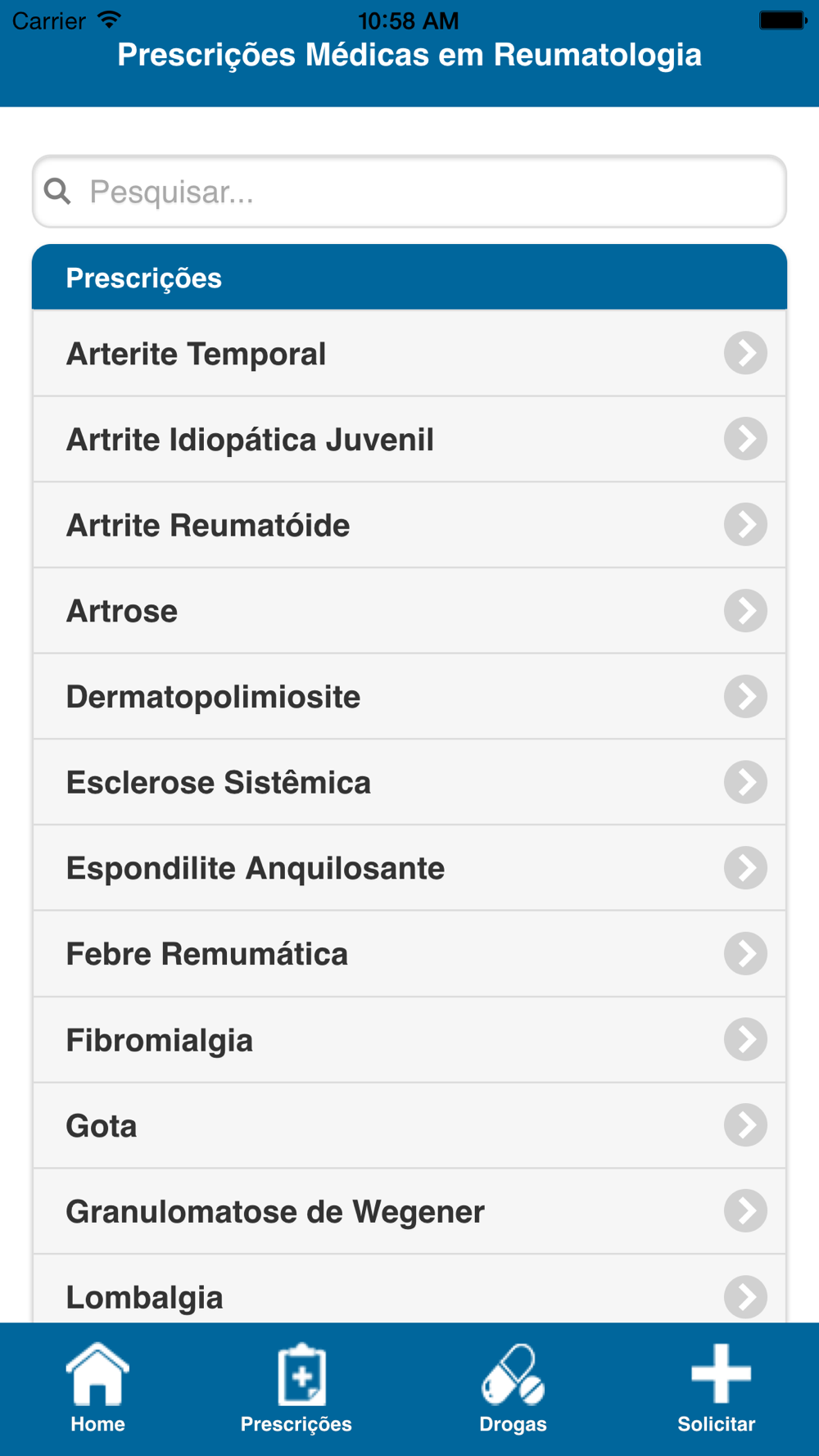Open Artrite Idiopática Juvenil

coord(409,440)
